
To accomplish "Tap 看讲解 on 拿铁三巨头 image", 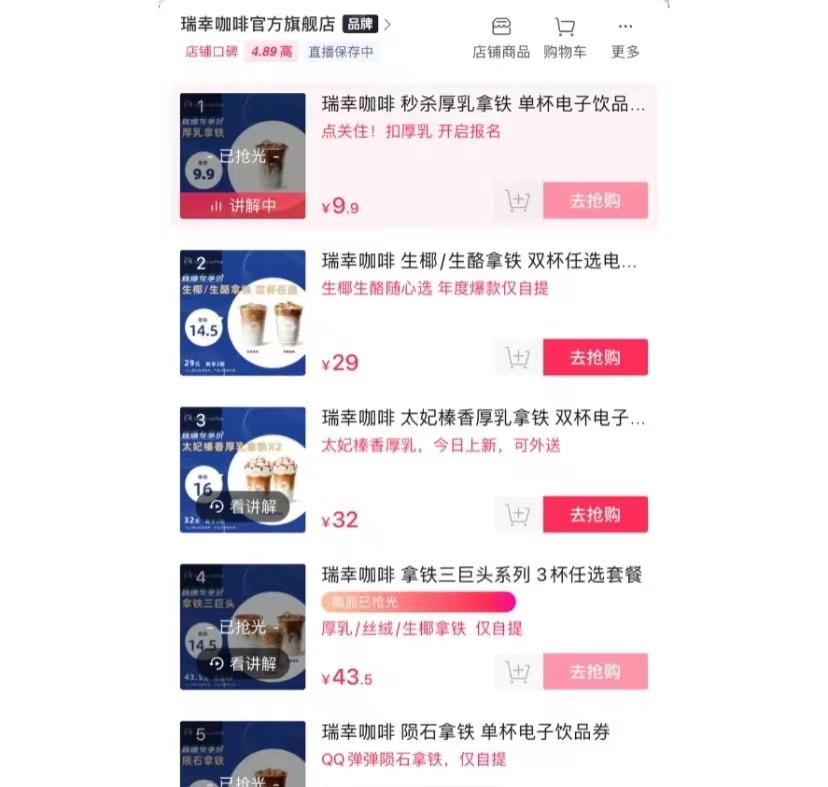I will click(243, 664).
